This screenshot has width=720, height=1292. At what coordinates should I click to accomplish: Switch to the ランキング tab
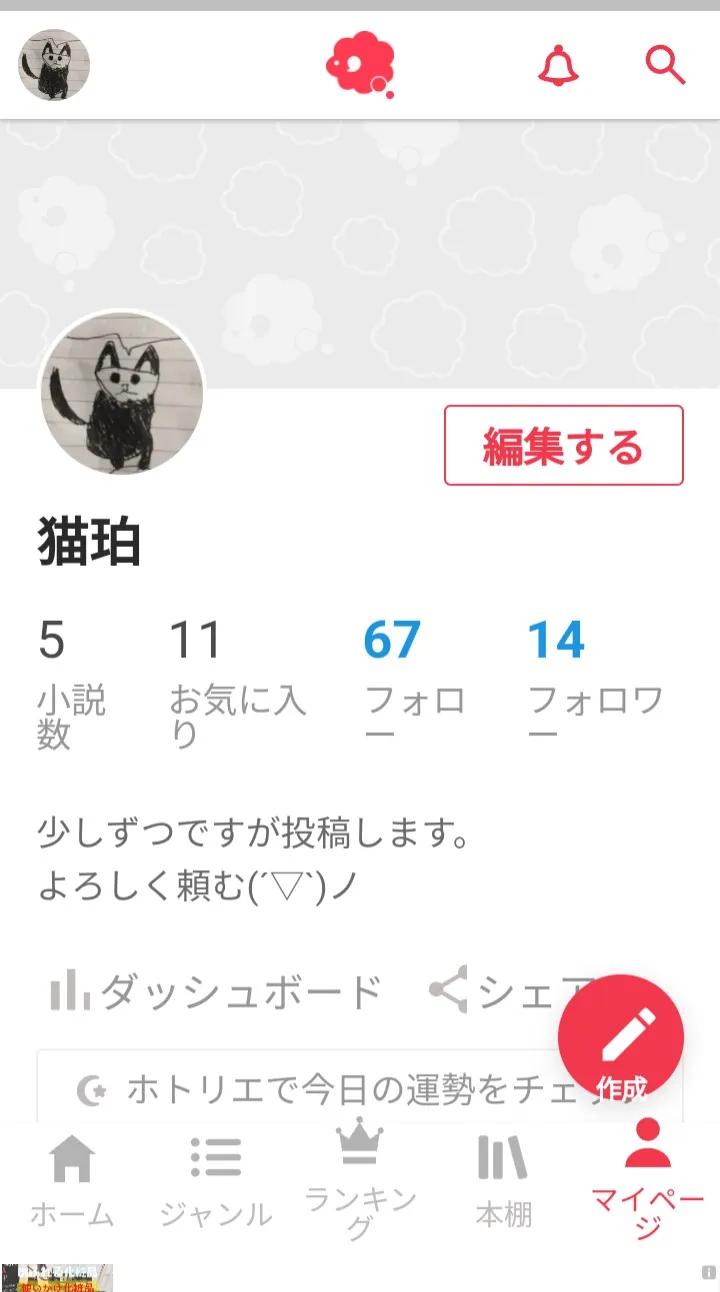pyautogui.click(x=360, y=1182)
